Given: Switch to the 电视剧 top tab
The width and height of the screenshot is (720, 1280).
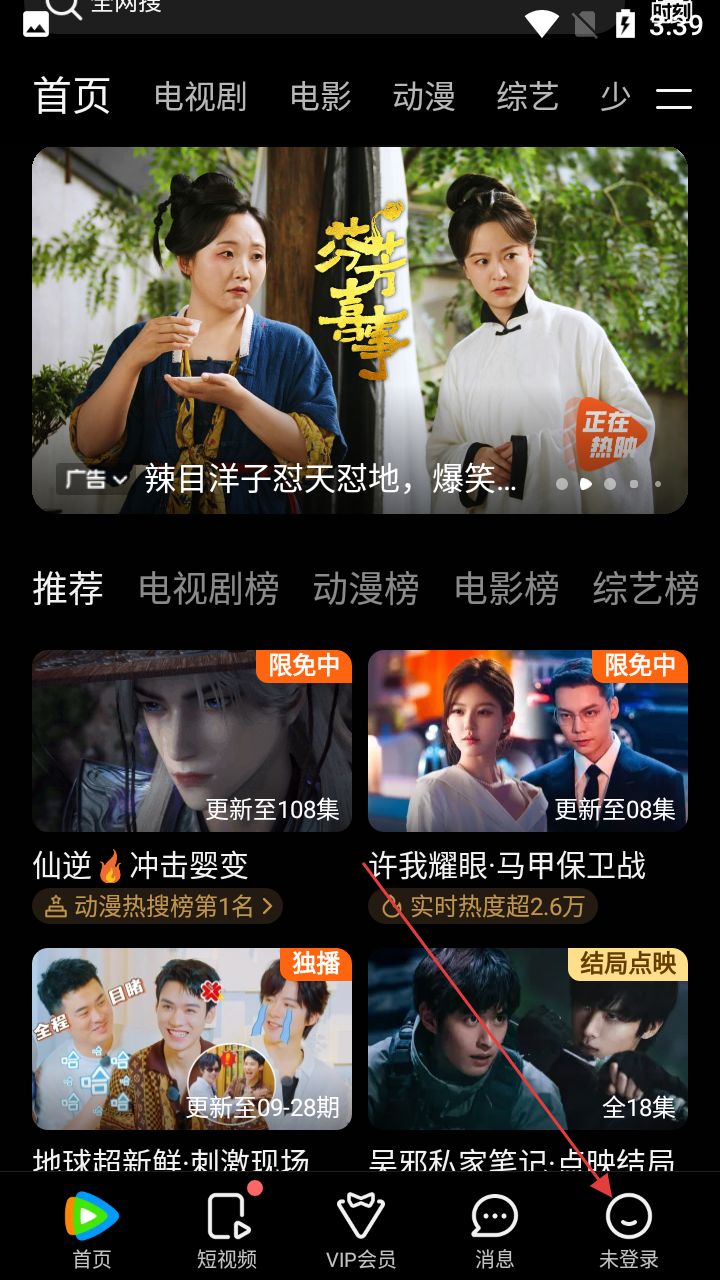Looking at the screenshot, I should click(200, 97).
